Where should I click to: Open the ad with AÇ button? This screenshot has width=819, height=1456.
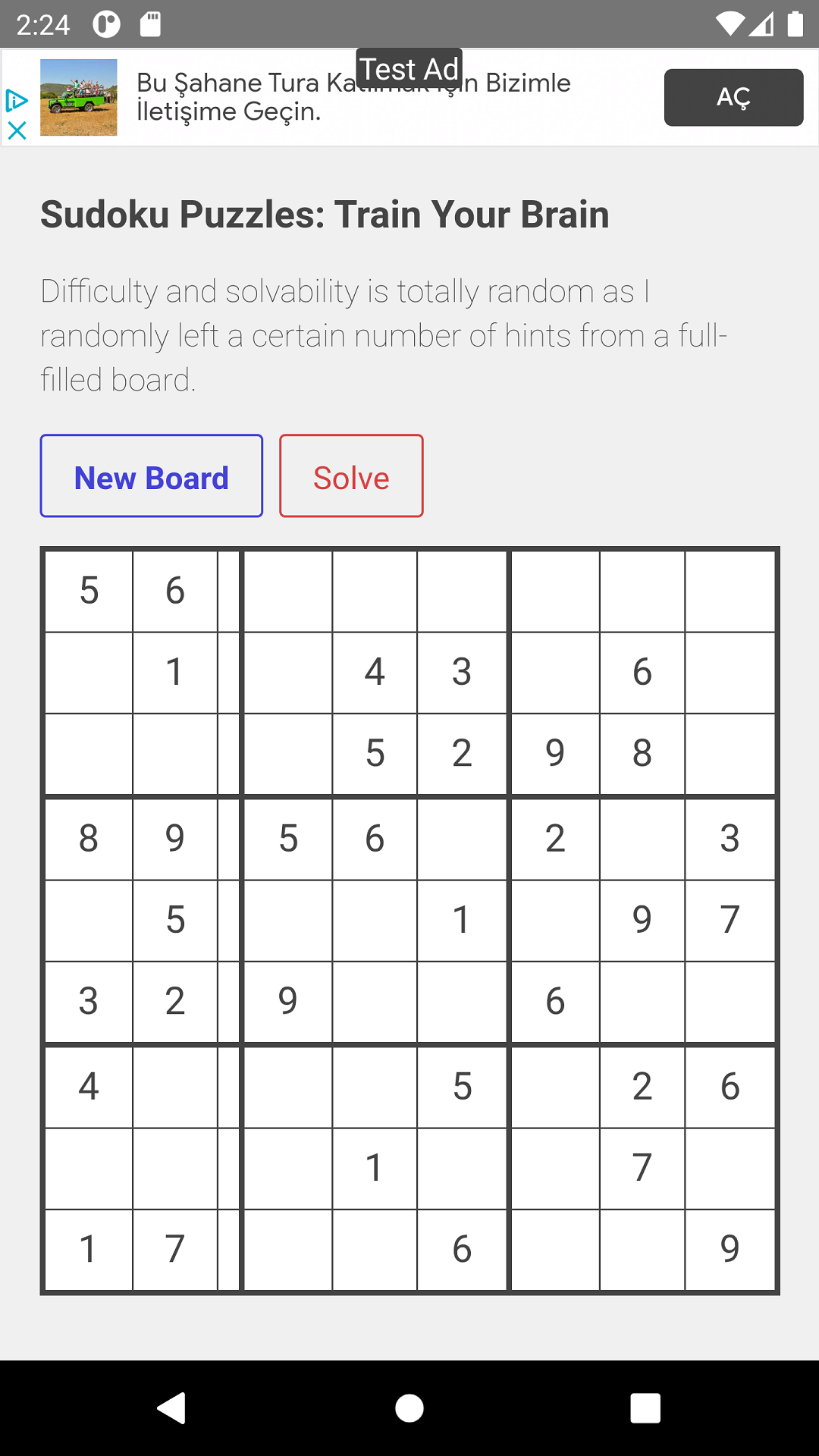coord(733,97)
